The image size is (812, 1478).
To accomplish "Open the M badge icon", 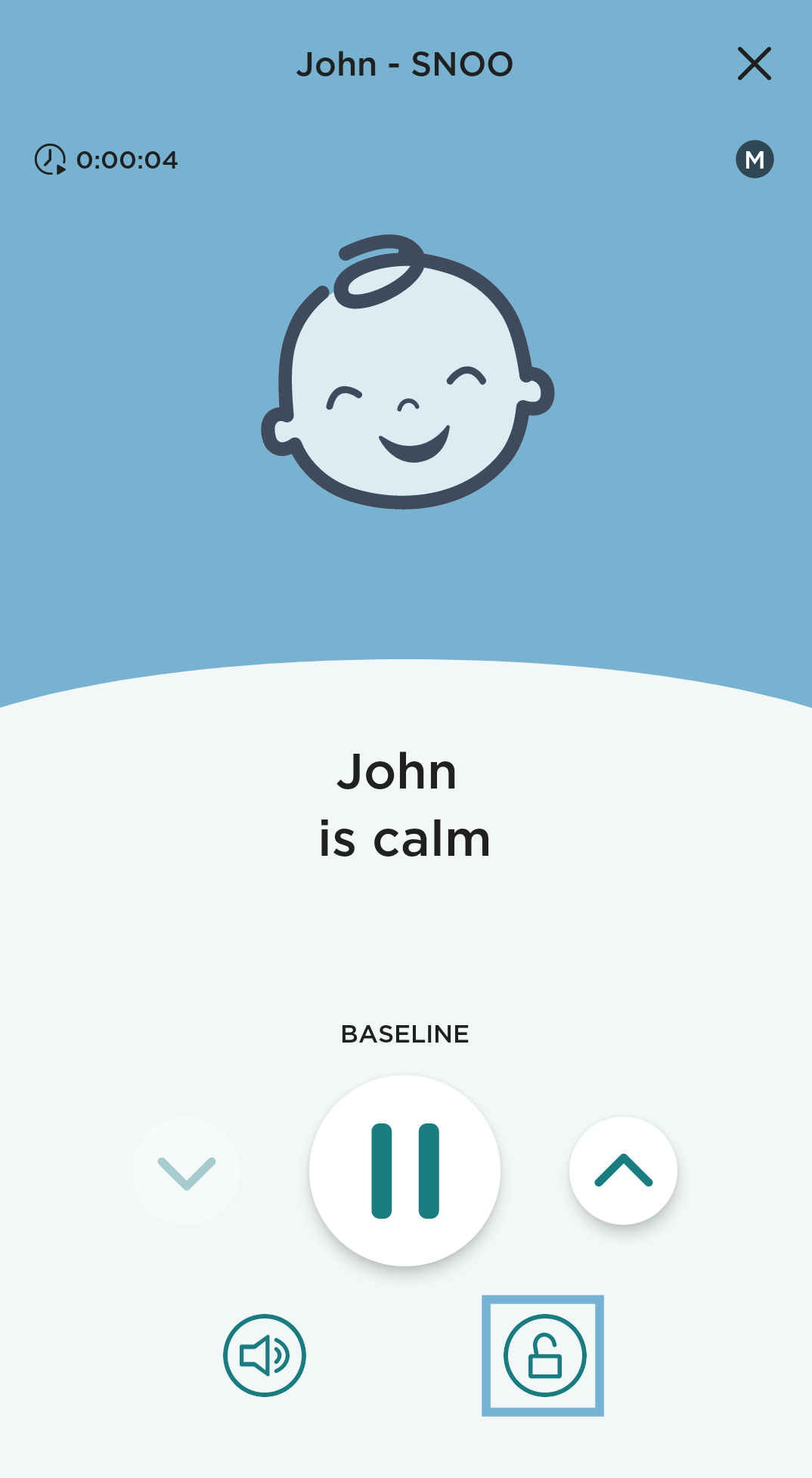I will [x=755, y=160].
